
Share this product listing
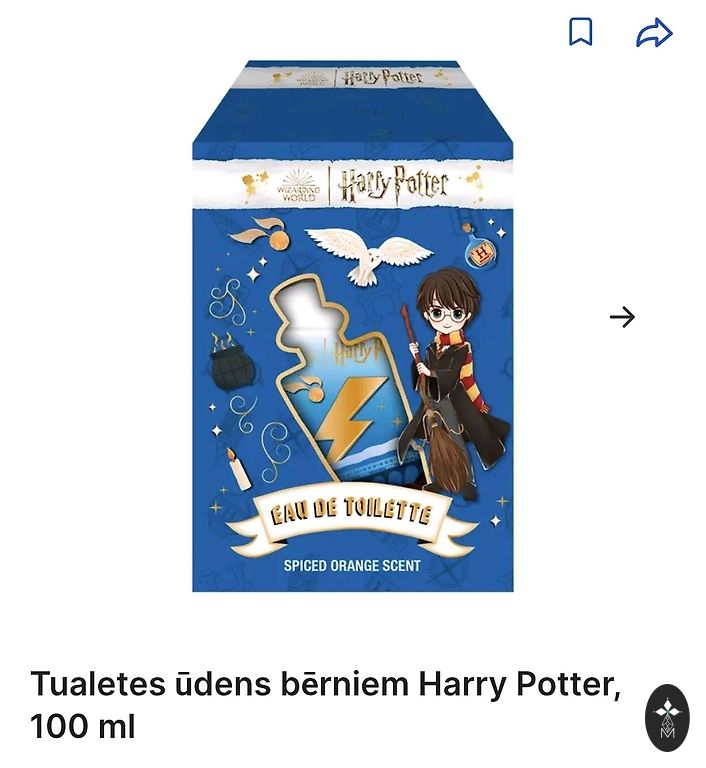(654, 34)
